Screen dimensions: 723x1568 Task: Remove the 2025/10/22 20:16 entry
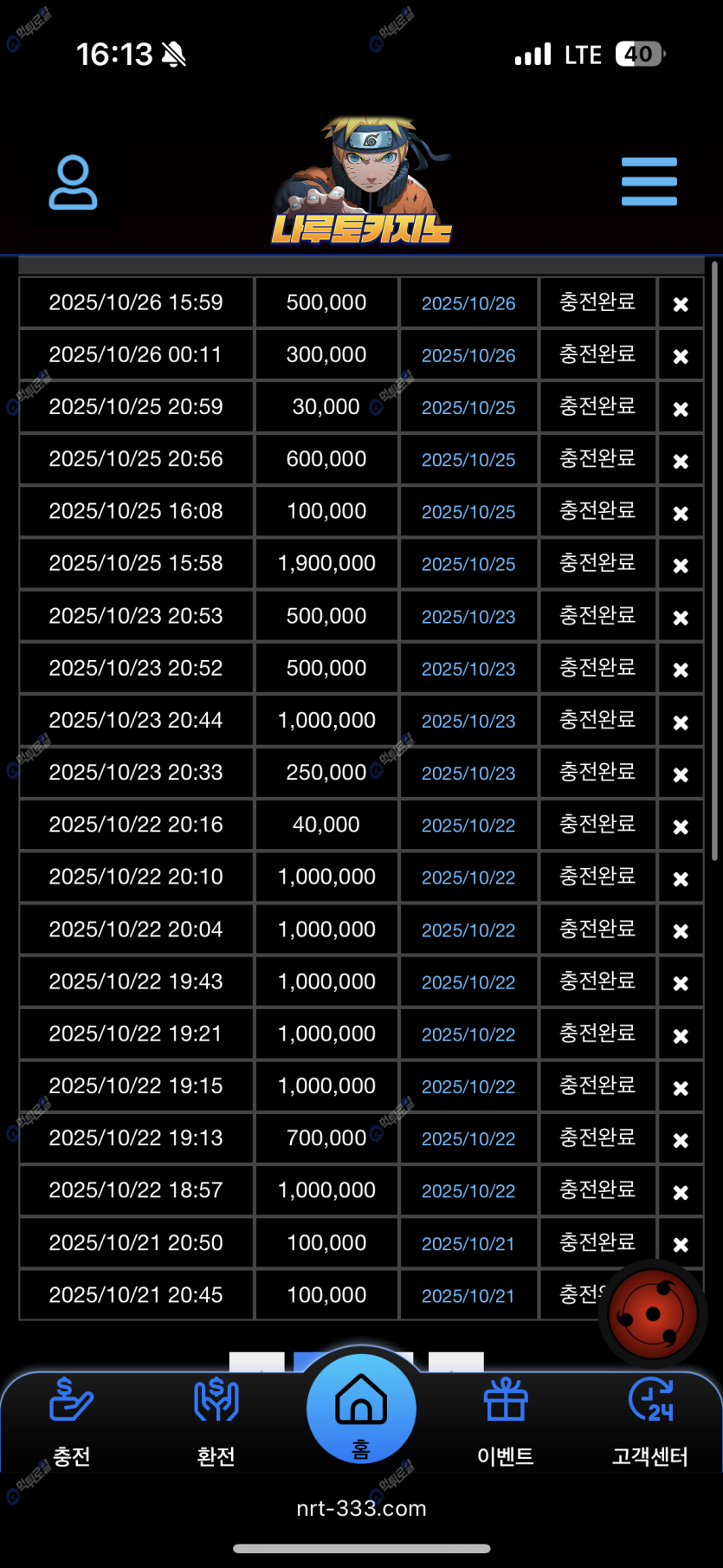tap(681, 826)
